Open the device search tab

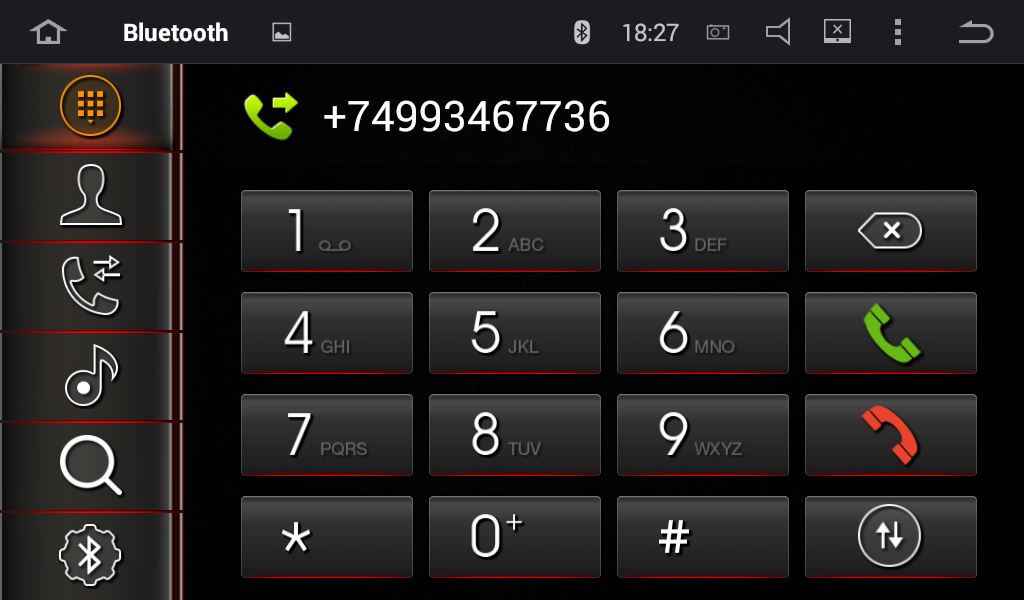90,466
